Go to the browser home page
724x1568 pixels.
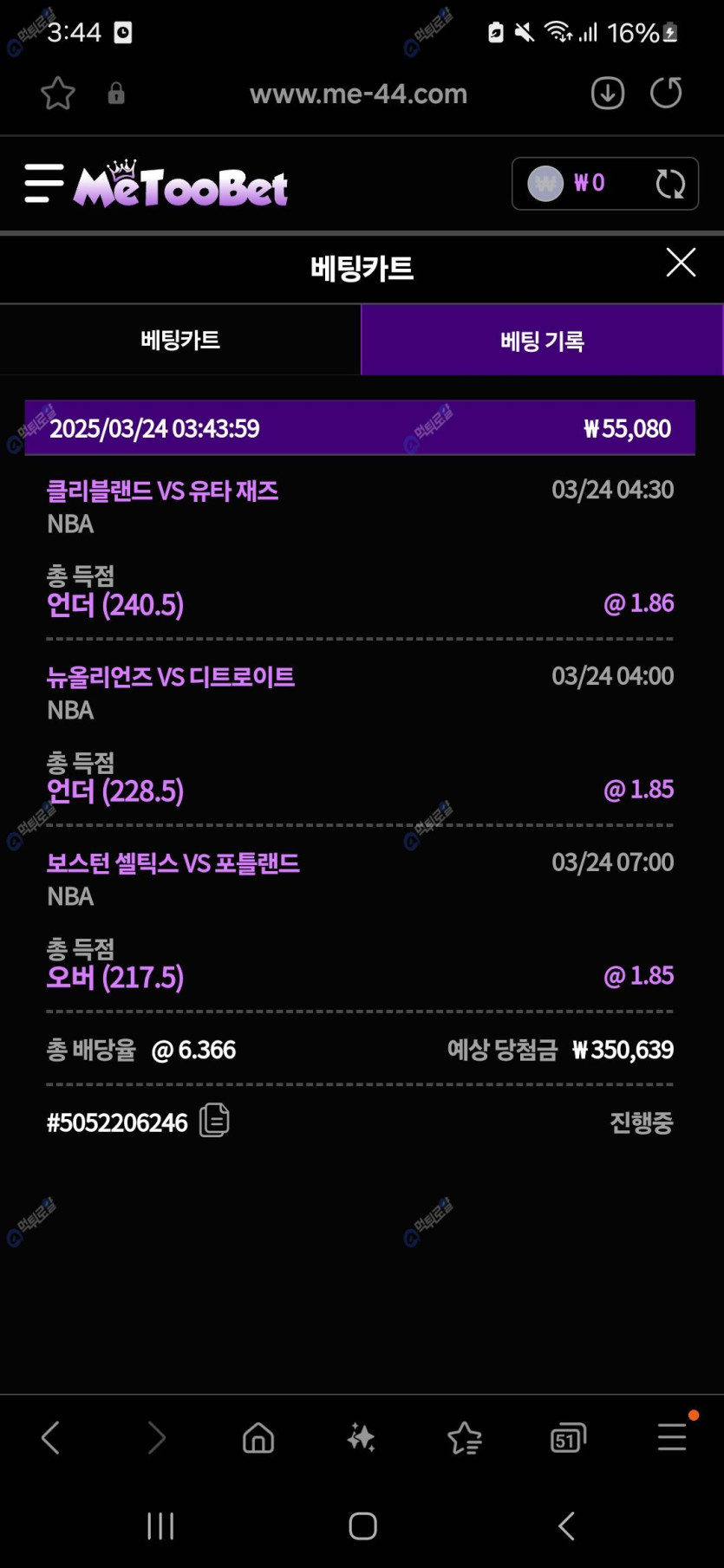click(258, 1437)
